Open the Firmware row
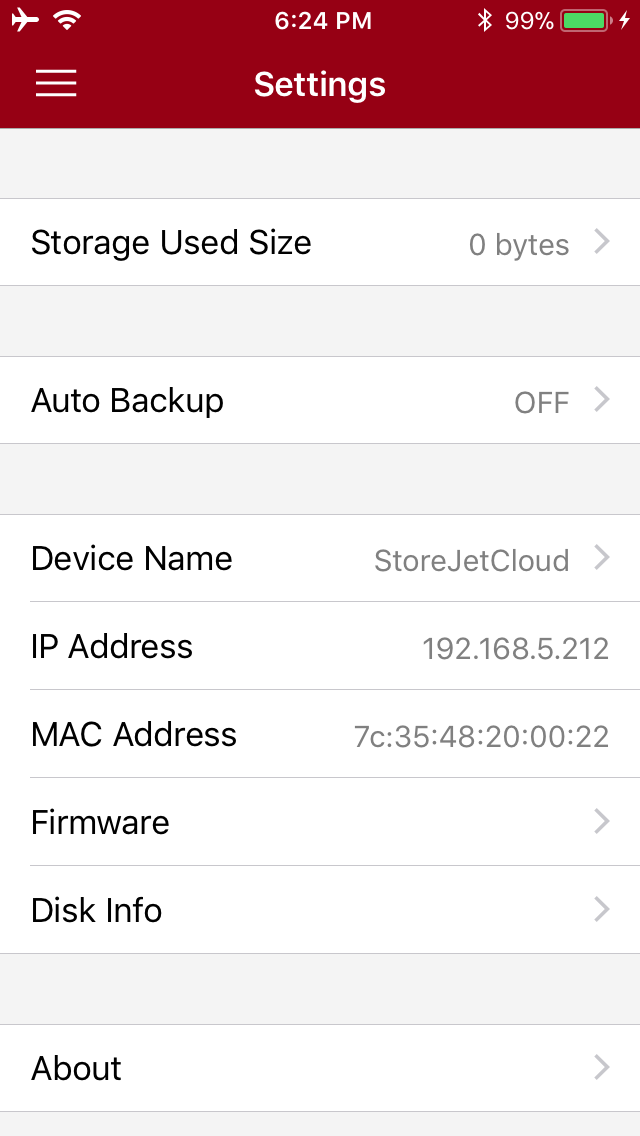Viewport: 640px width, 1136px height. [320, 822]
